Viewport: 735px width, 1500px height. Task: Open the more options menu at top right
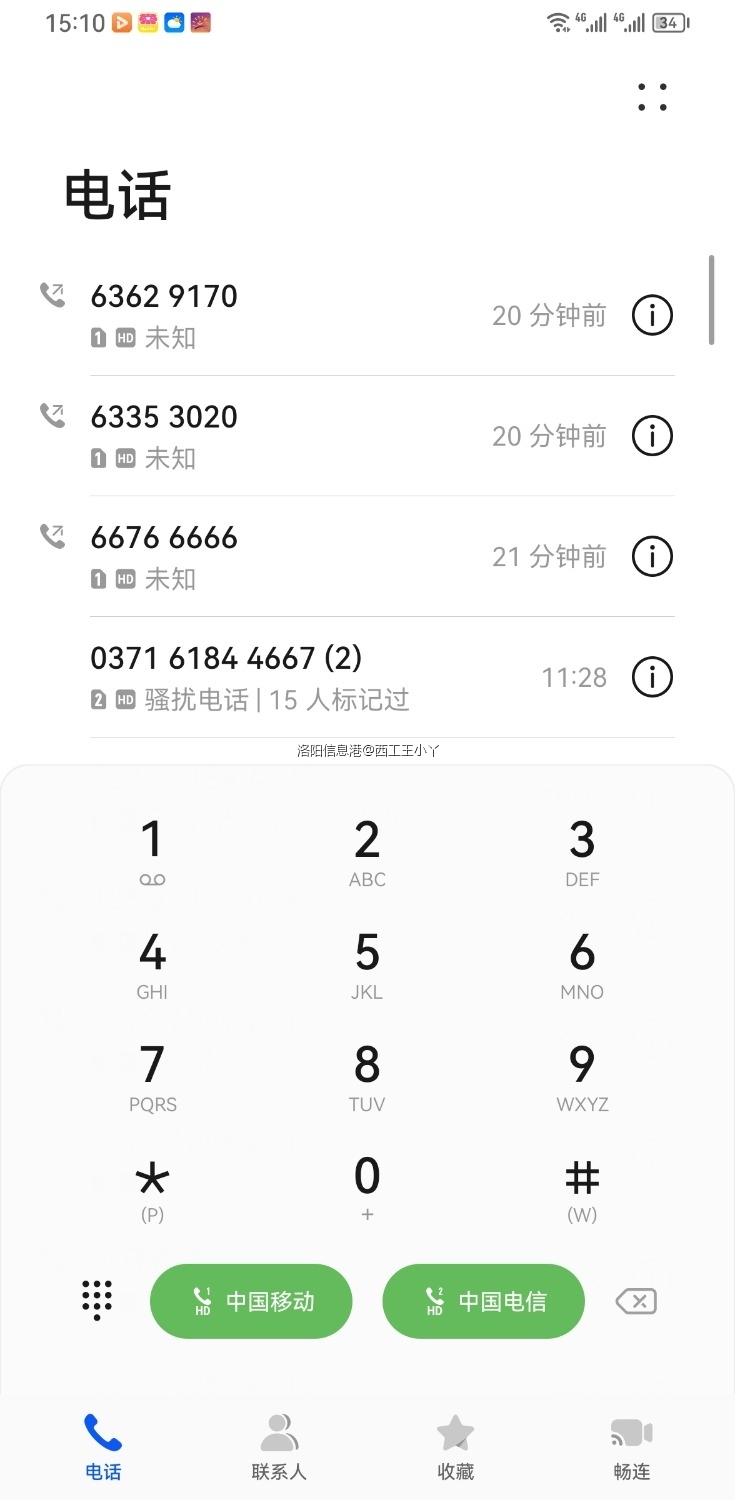(x=652, y=97)
